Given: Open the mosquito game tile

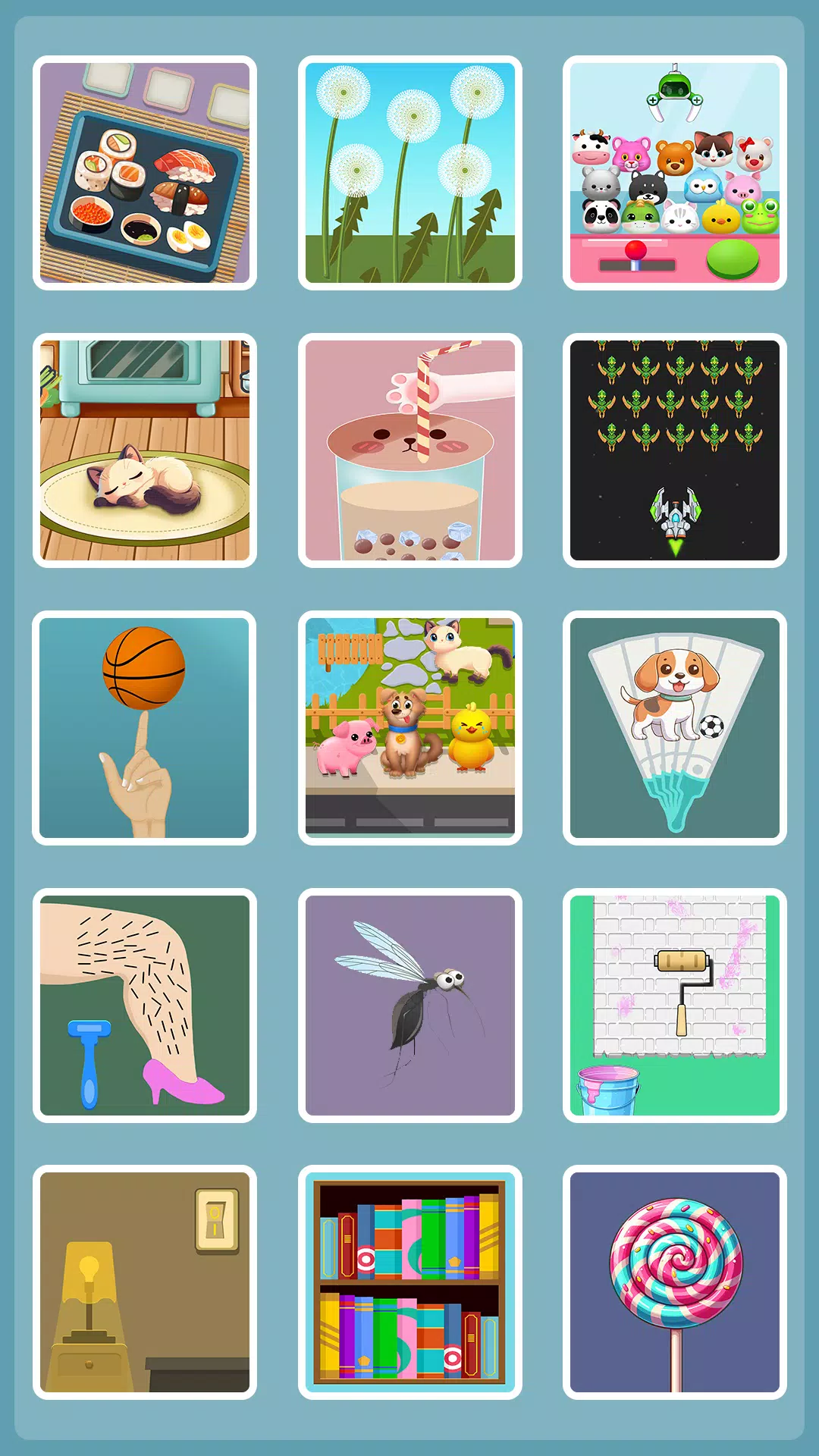Looking at the screenshot, I should pyautogui.click(x=409, y=1006).
